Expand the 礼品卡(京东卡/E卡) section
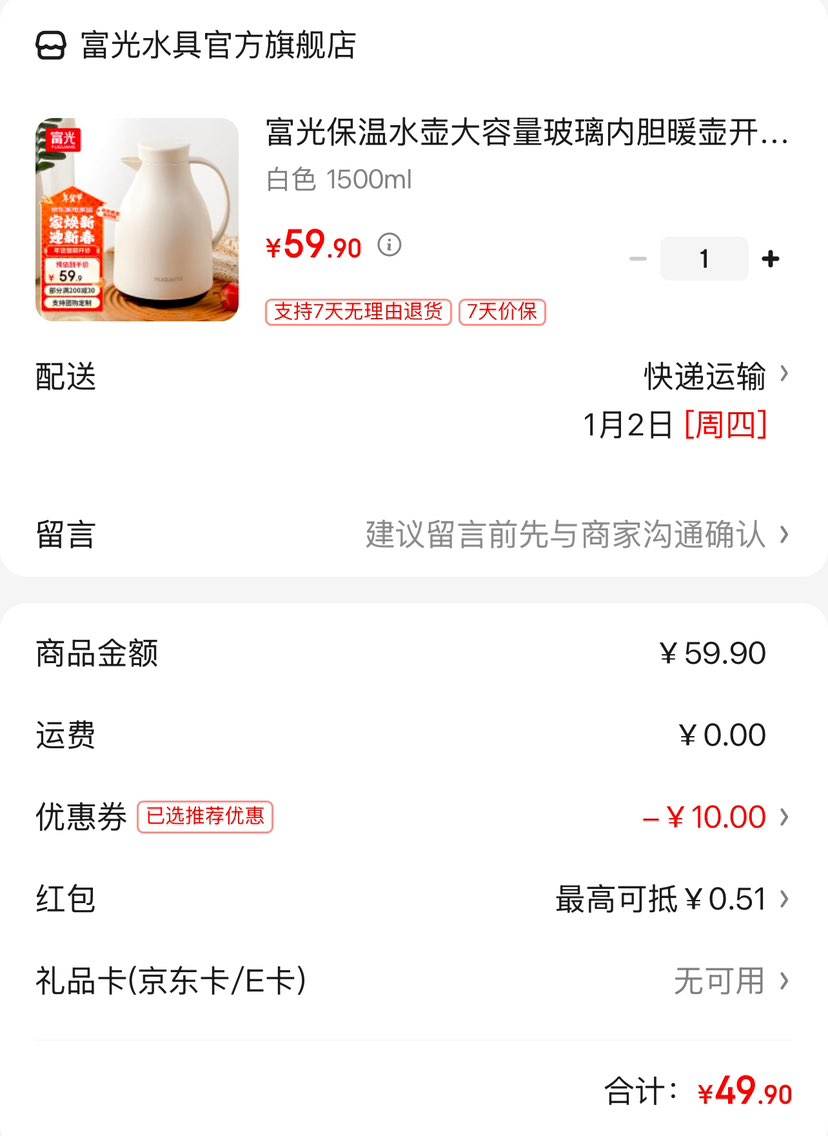 pyautogui.click(x=786, y=982)
